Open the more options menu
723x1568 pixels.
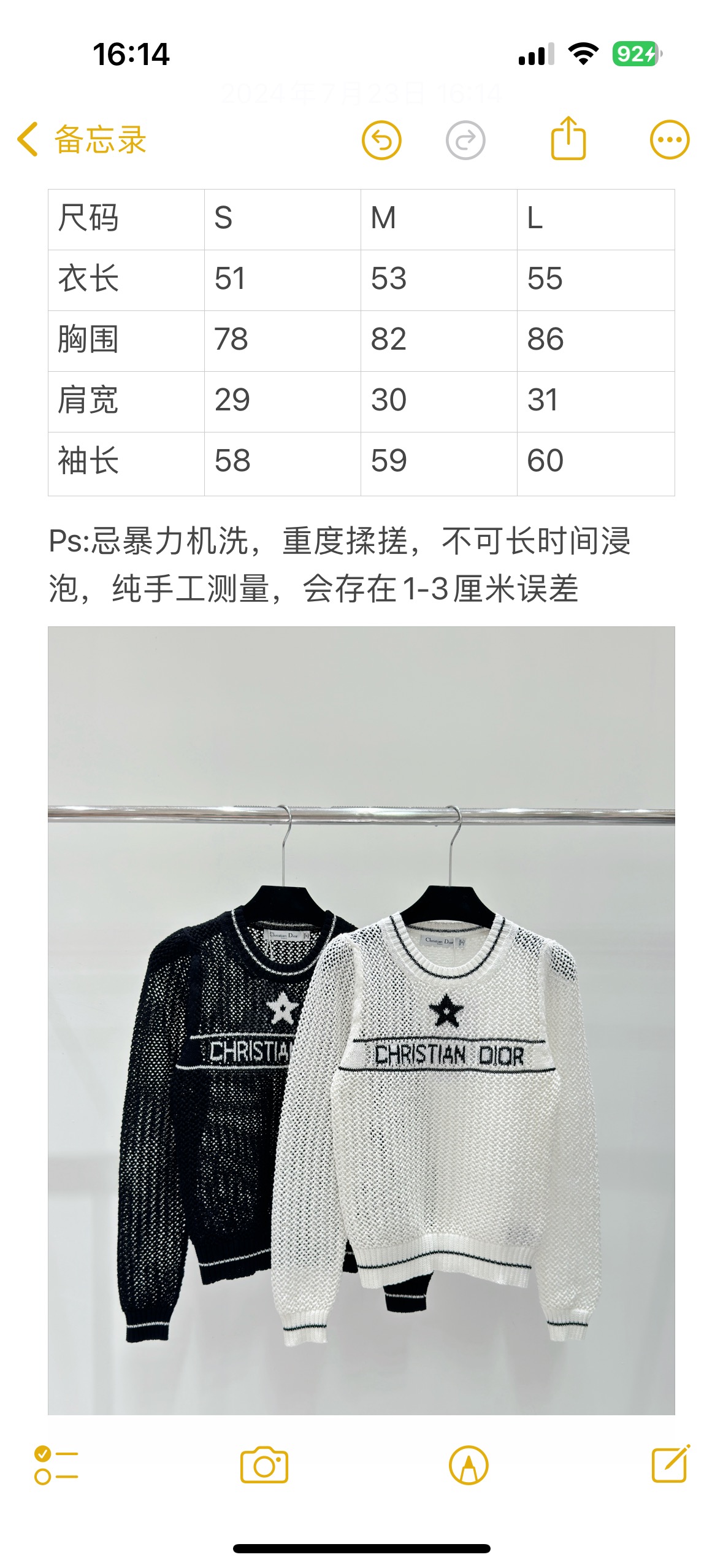click(670, 140)
